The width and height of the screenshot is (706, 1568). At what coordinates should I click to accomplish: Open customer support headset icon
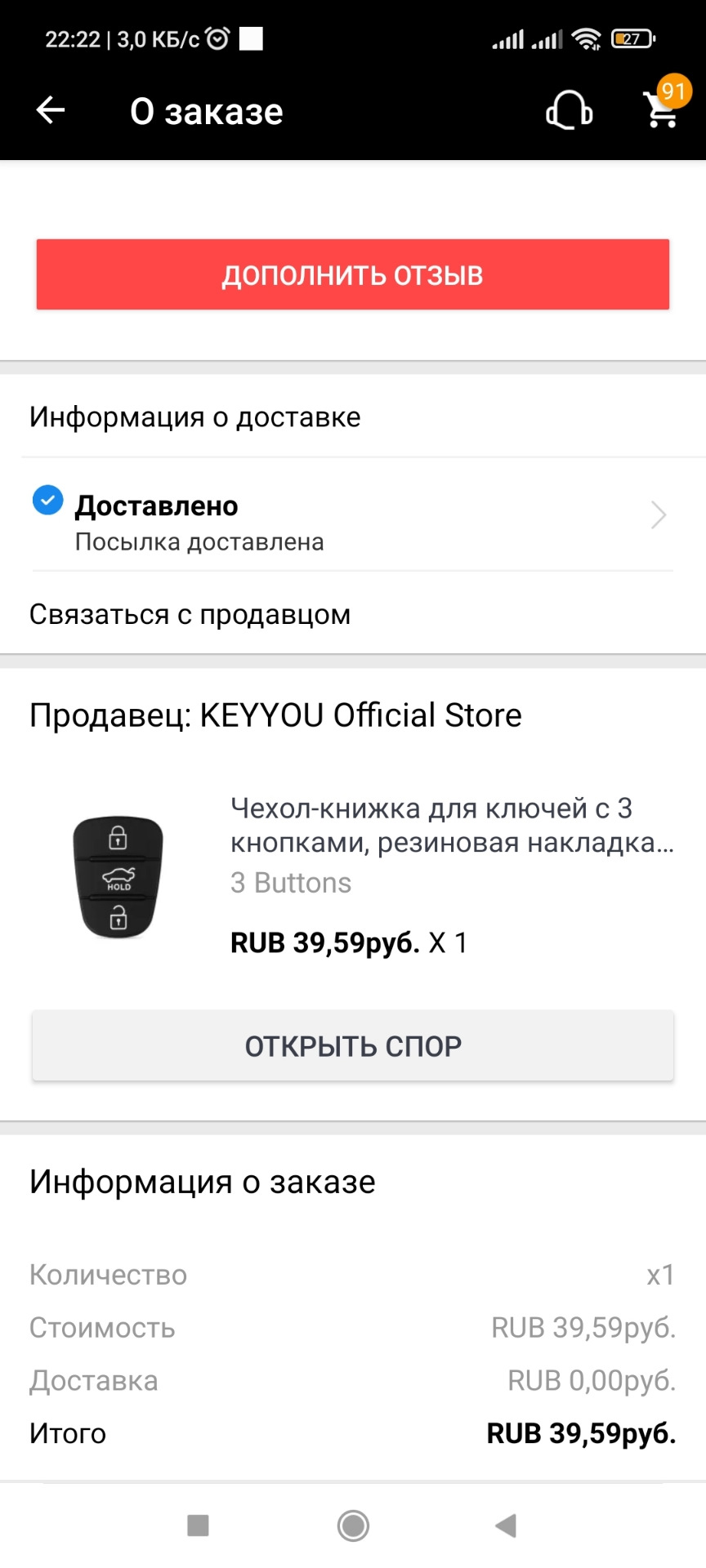pos(569,110)
